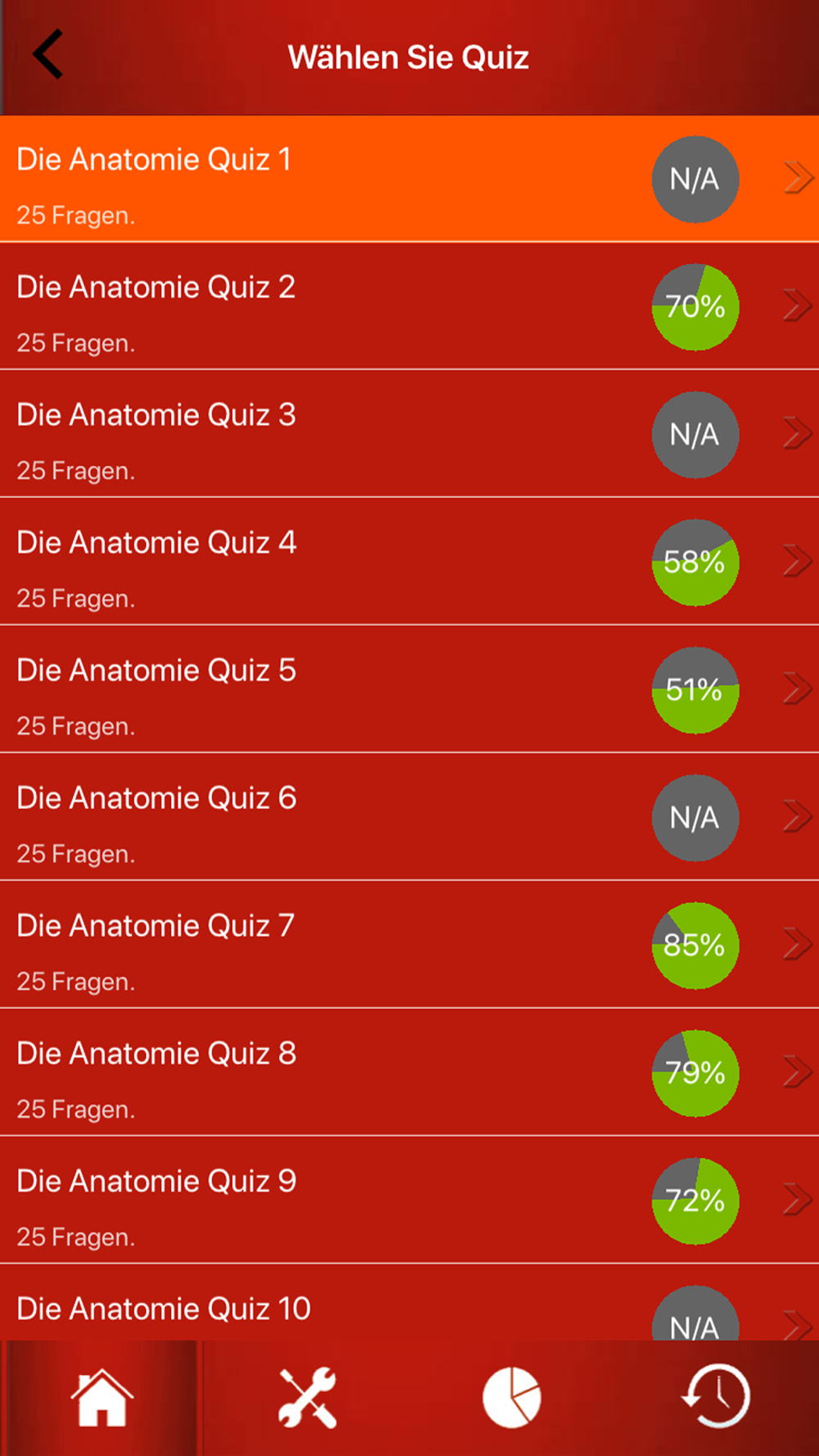819x1456 pixels.
Task: Go back with the arrow icon
Action: 48,54
